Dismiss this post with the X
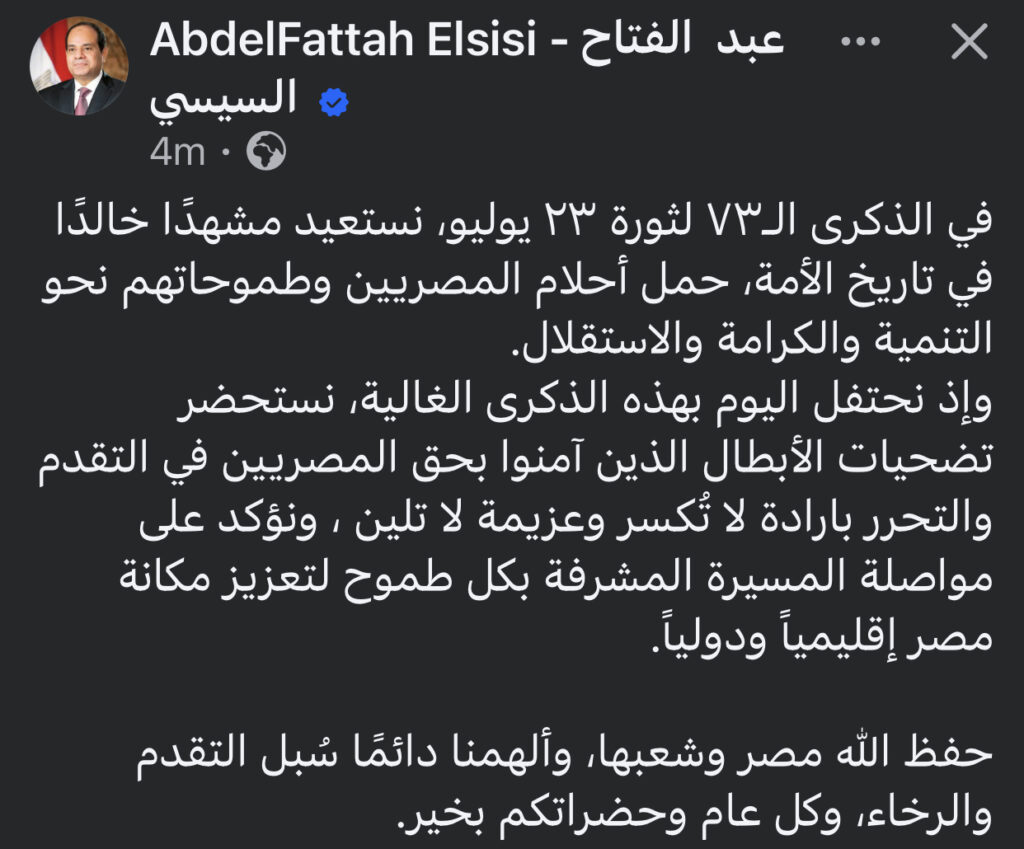Screen dimensions: 1024x849 pos(966,44)
